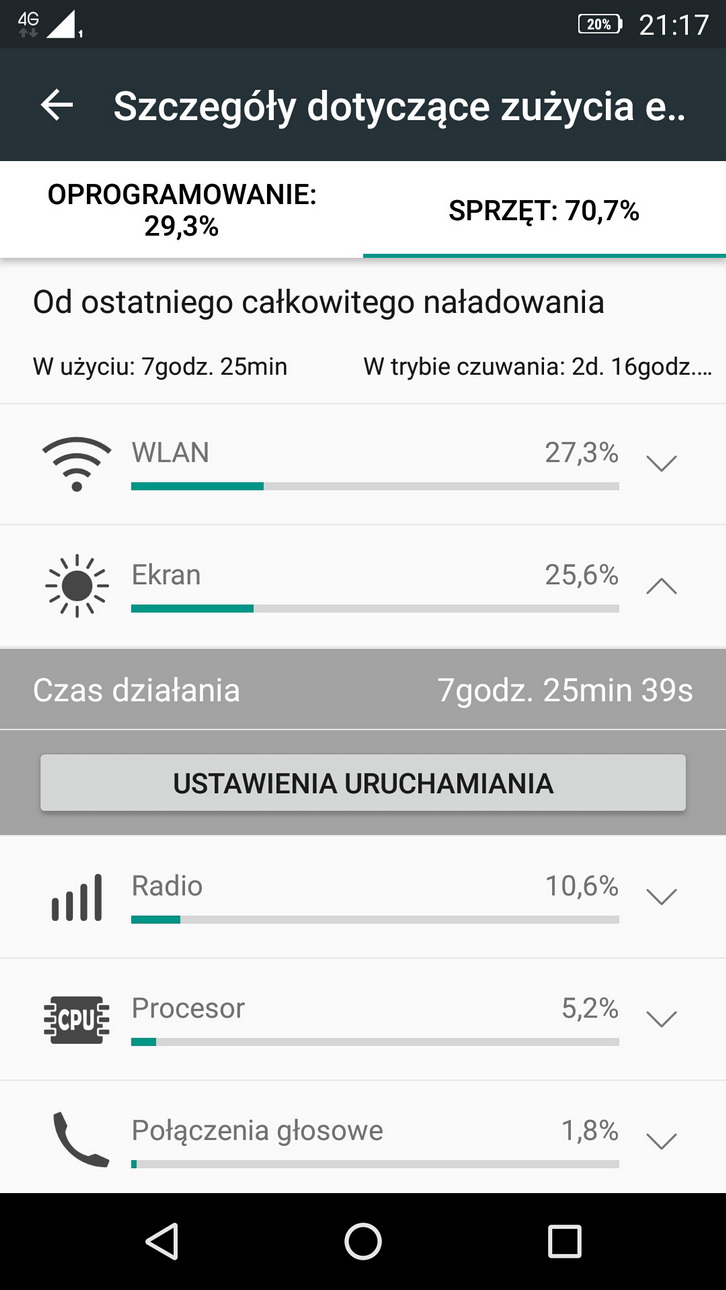Go back using the top-left arrow
726x1290 pixels.
[x=57, y=105]
